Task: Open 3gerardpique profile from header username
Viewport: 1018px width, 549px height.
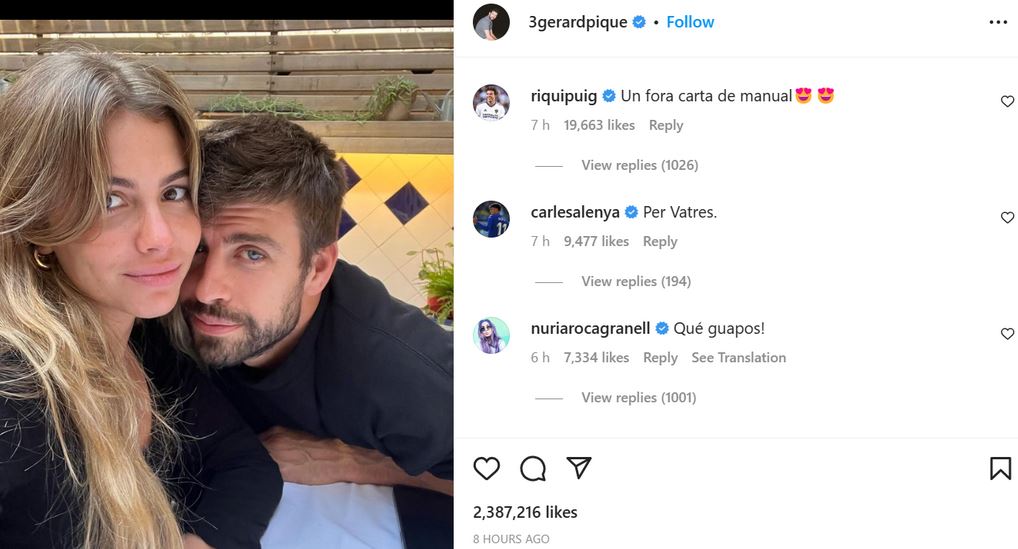Action: [x=579, y=22]
